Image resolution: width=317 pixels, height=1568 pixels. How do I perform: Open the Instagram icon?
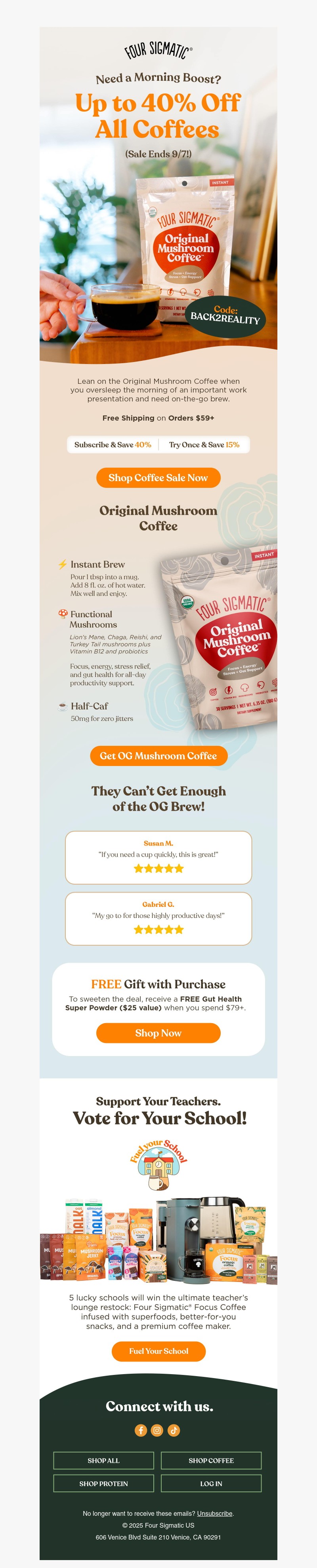pos(157,1430)
